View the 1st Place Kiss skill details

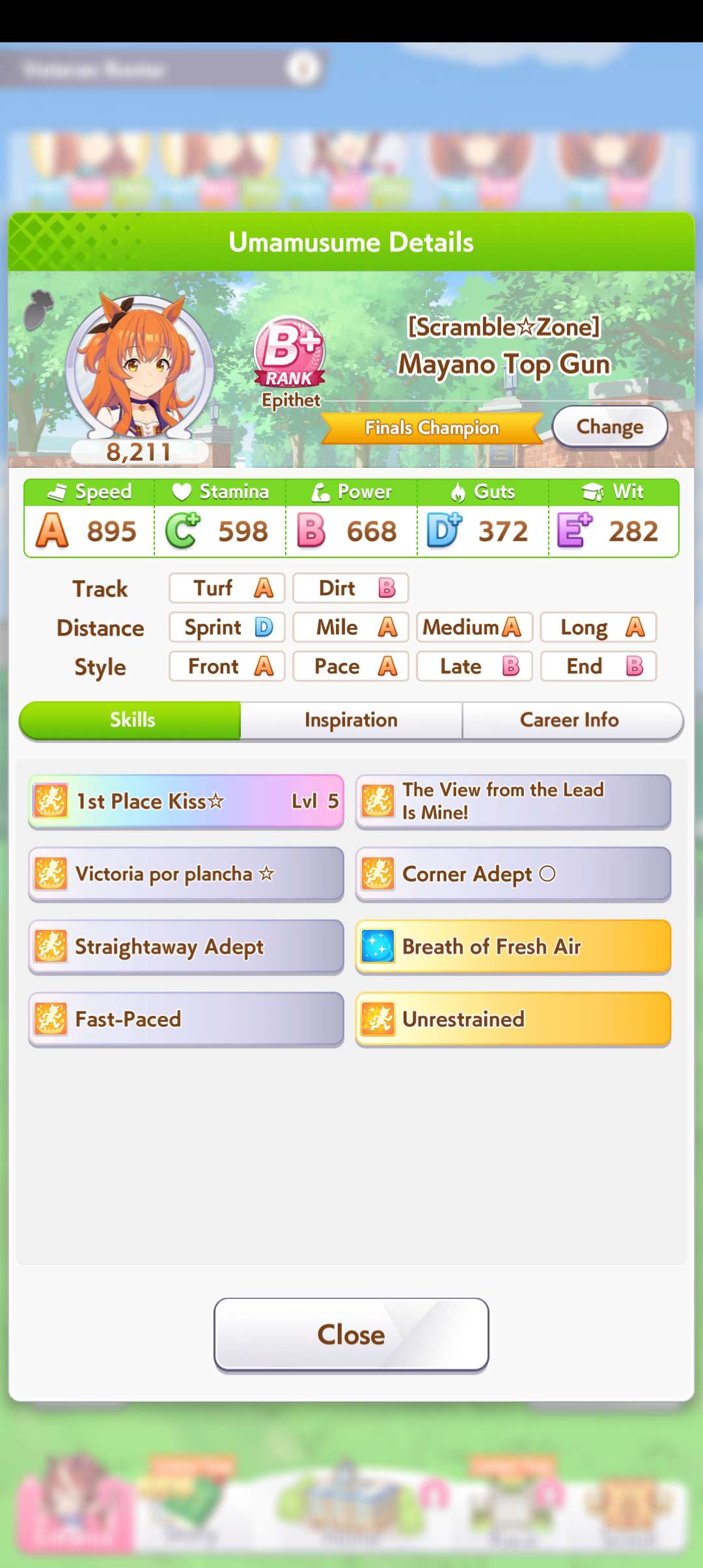pyautogui.click(x=186, y=802)
